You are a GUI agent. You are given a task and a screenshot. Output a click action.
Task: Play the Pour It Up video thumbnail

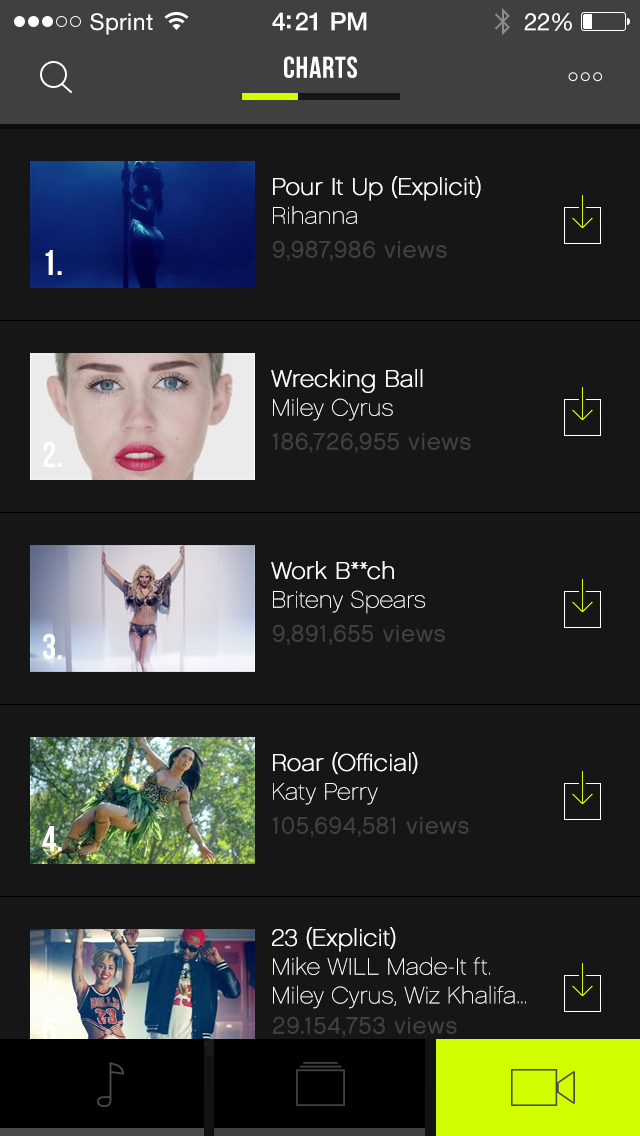point(142,224)
